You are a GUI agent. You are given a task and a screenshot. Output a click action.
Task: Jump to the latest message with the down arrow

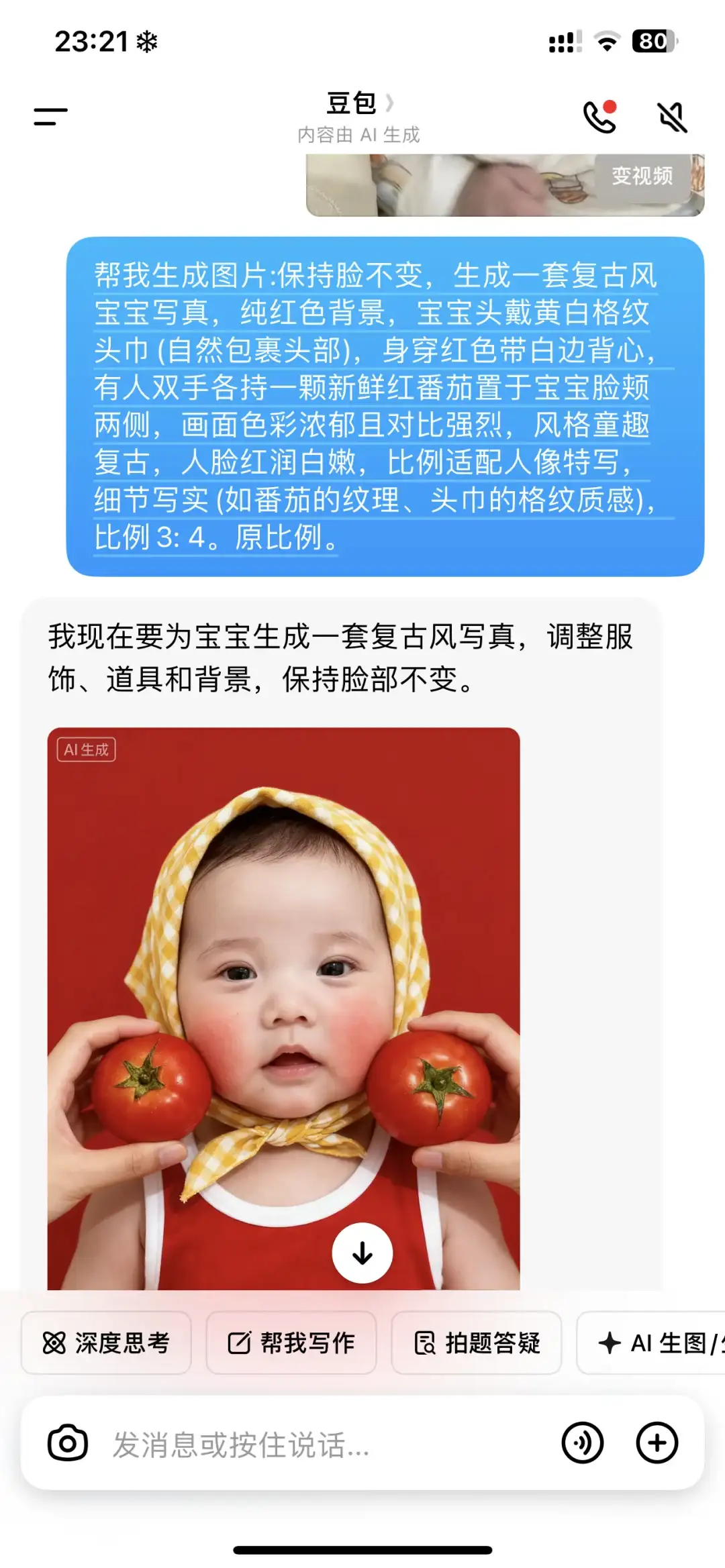click(362, 1253)
